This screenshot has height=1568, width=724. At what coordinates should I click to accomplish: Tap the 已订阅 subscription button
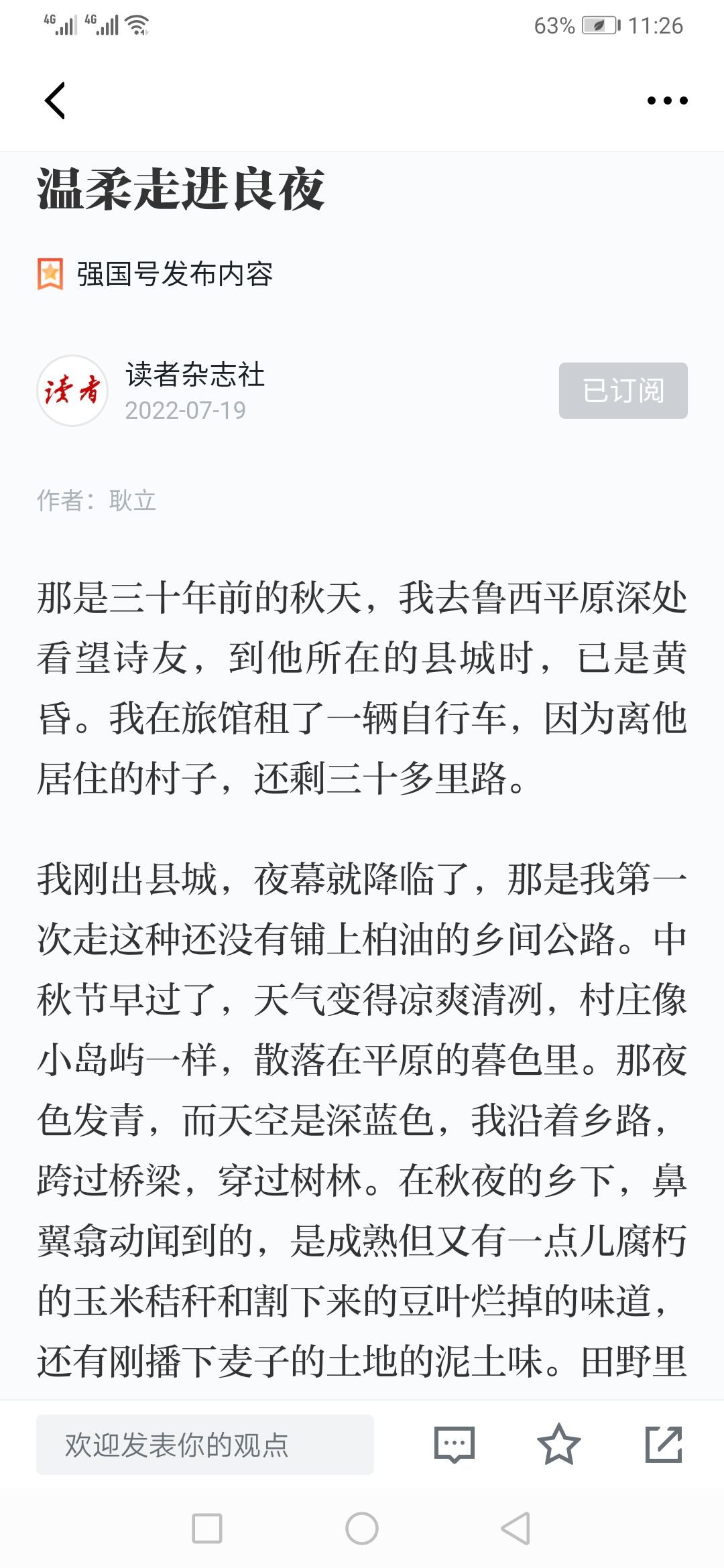(623, 391)
